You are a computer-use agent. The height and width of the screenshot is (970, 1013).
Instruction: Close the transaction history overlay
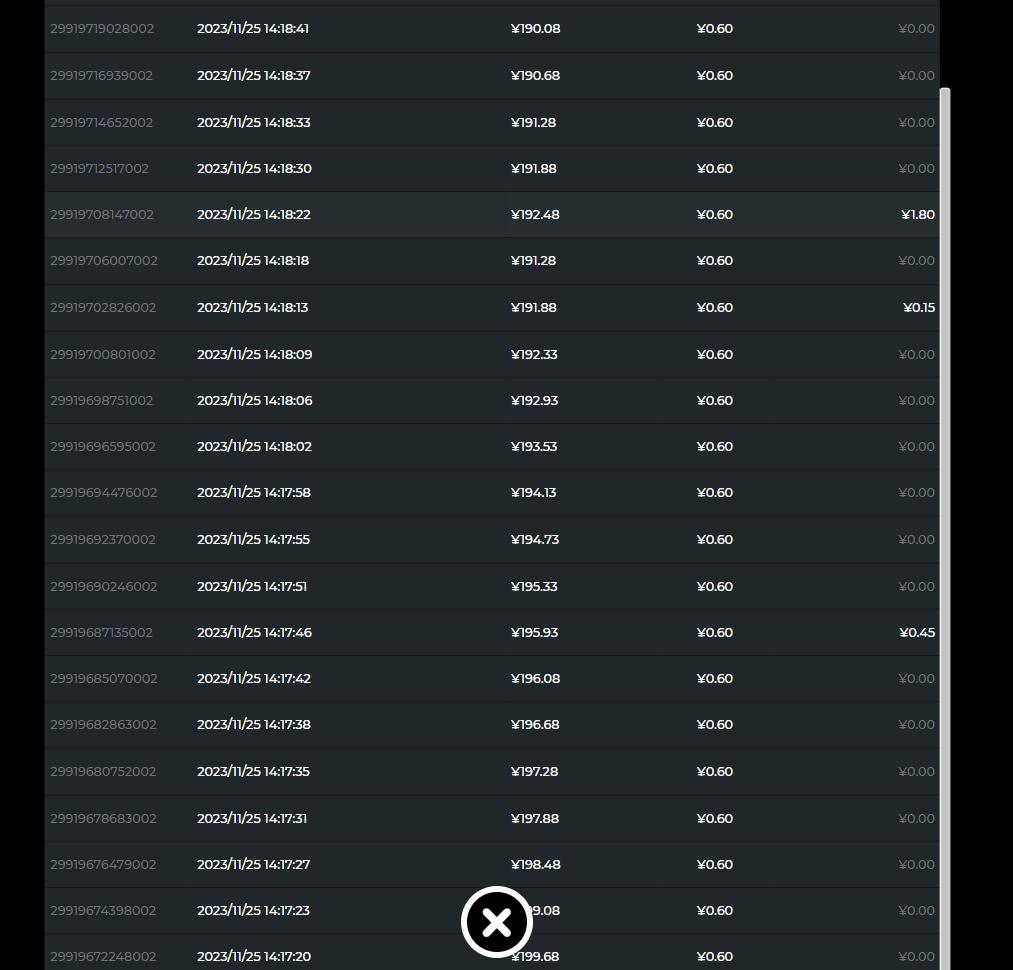(x=497, y=922)
